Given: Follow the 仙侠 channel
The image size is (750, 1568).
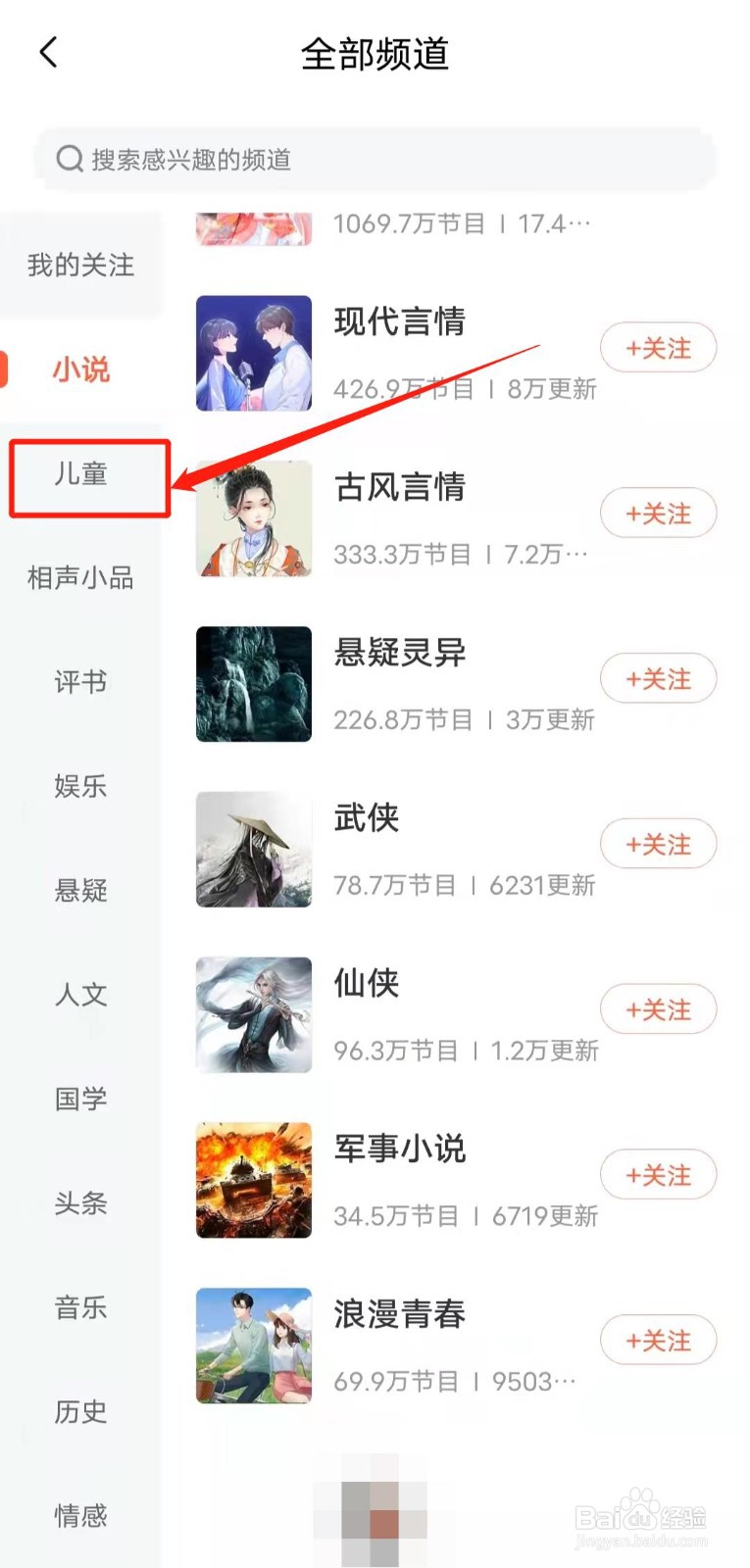Looking at the screenshot, I should tap(658, 1010).
